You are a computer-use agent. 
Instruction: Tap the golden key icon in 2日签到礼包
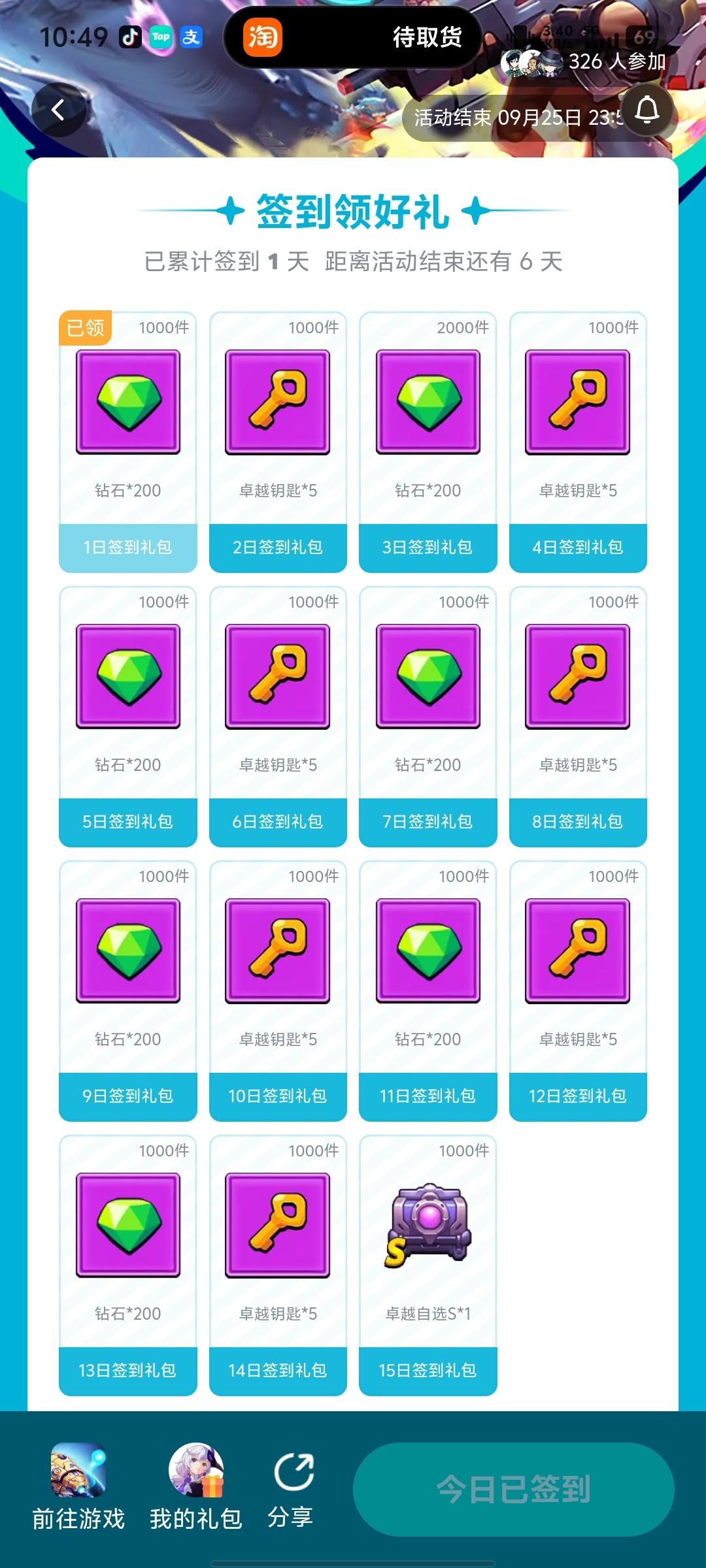pyautogui.click(x=278, y=402)
